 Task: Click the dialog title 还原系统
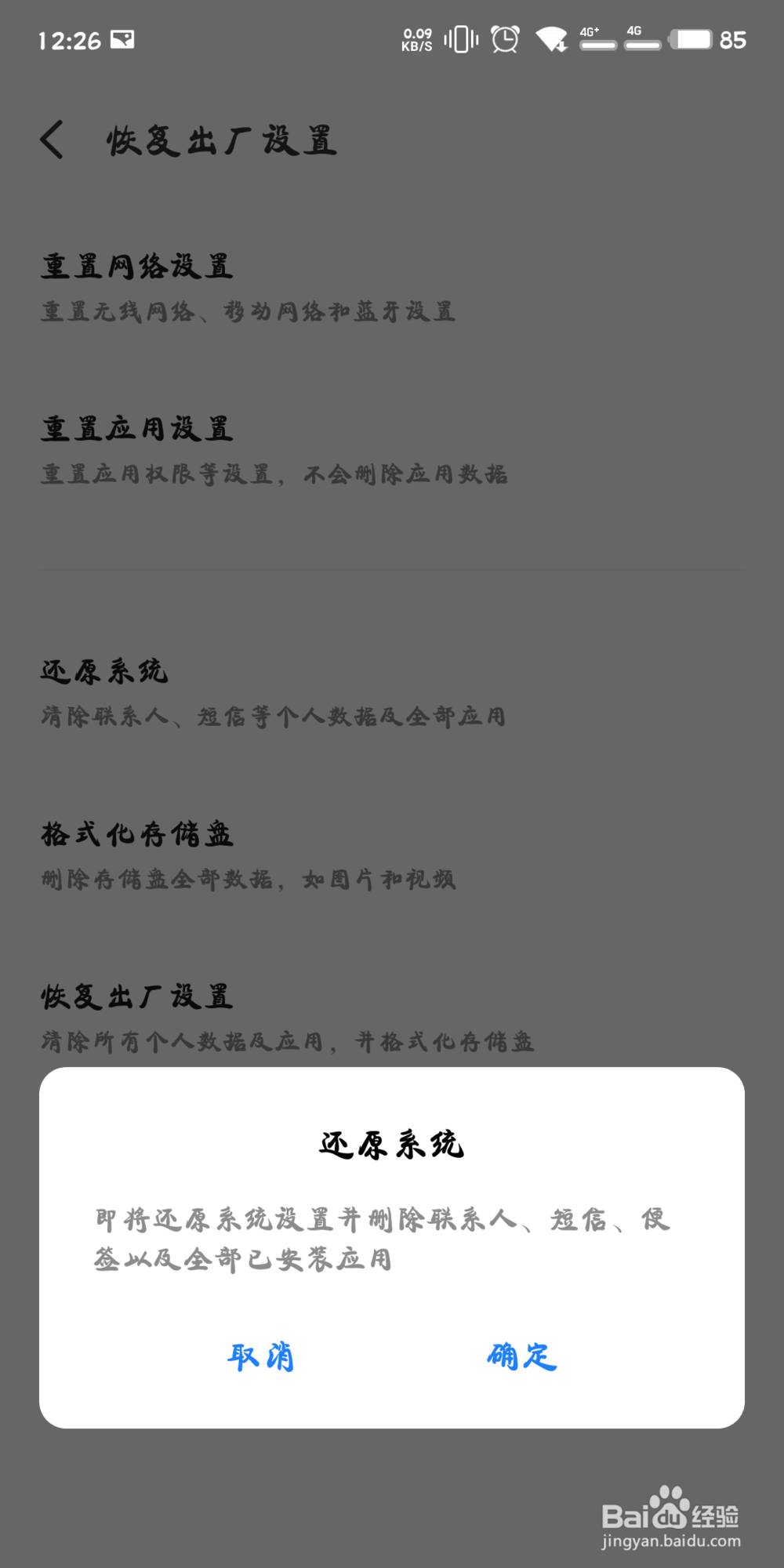[x=391, y=1144]
